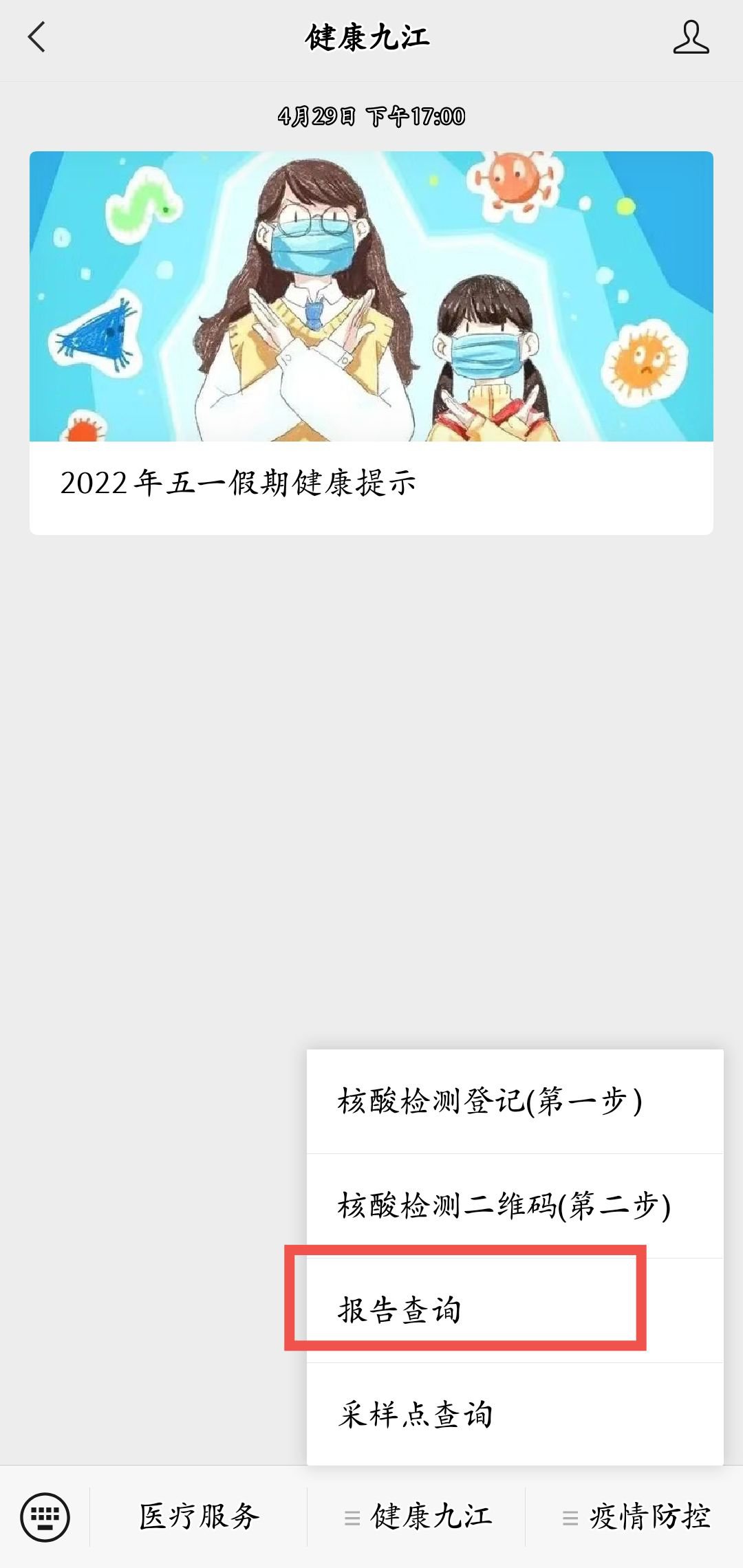Screen dimensions: 743x1568
Task: Go back from 健康九江 chat
Action: (x=37, y=37)
